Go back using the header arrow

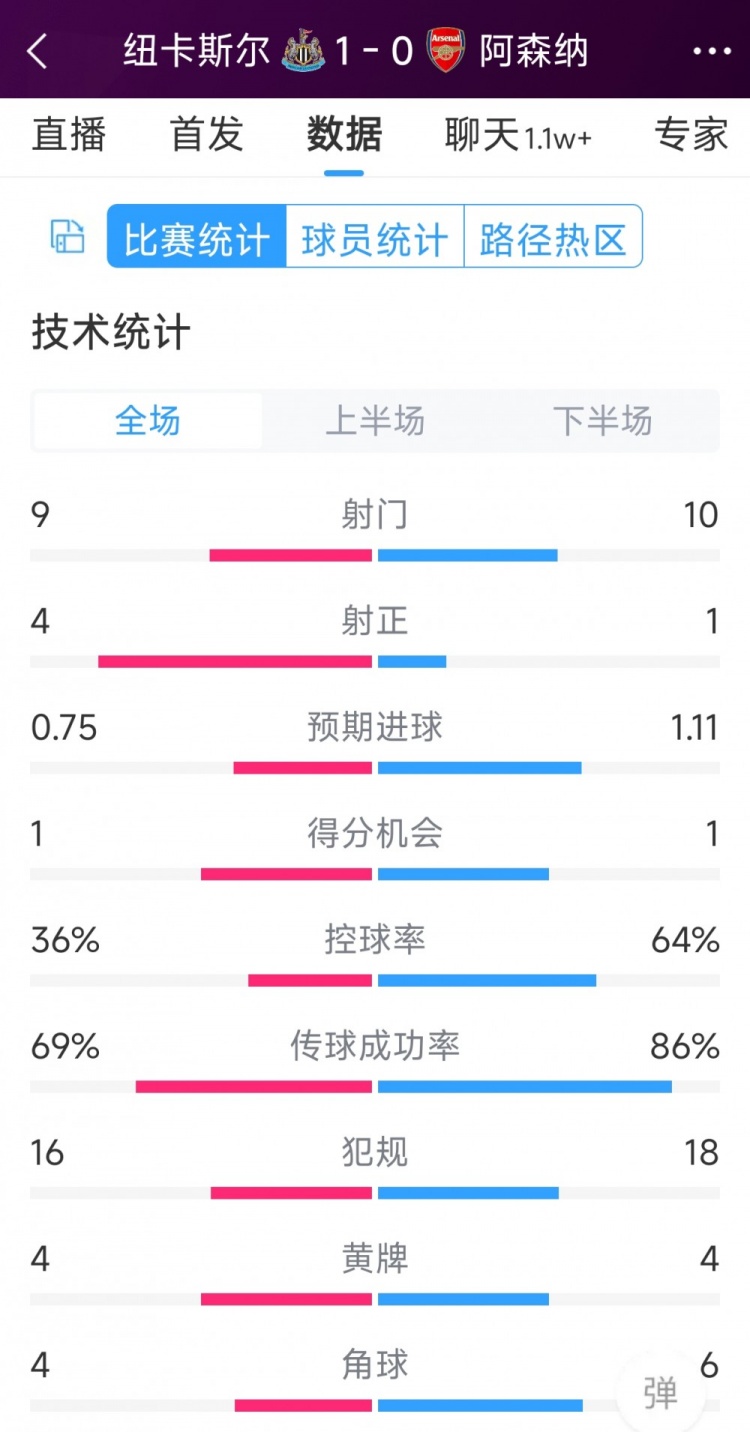click(37, 51)
